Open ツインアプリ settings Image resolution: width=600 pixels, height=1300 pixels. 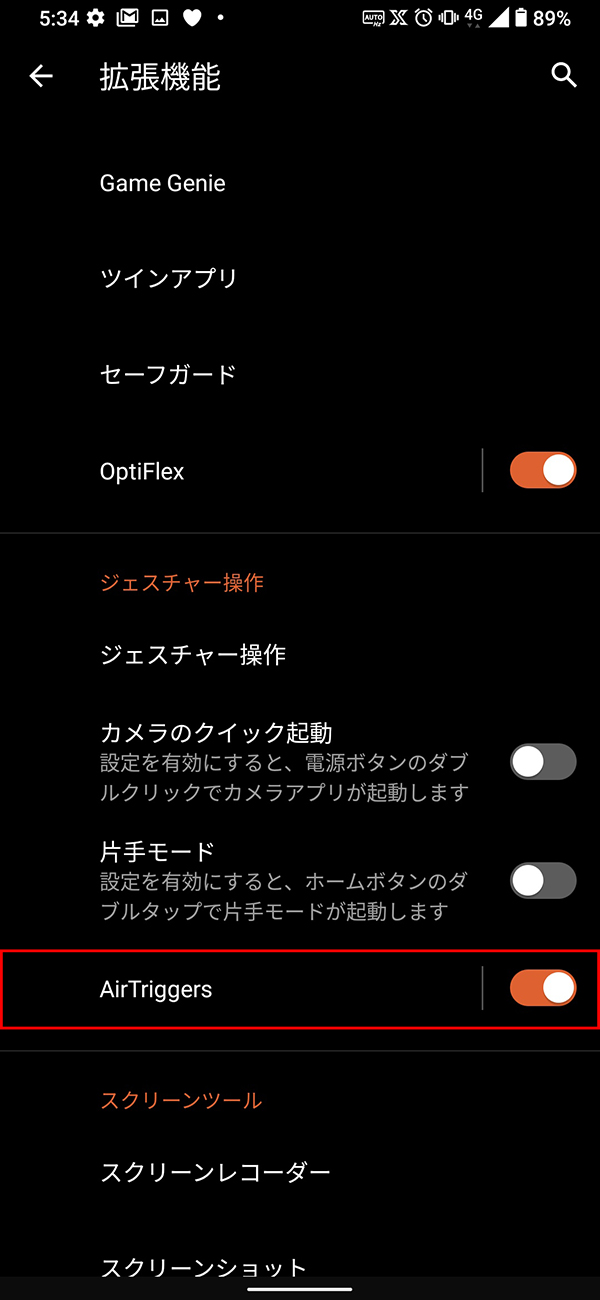point(169,278)
